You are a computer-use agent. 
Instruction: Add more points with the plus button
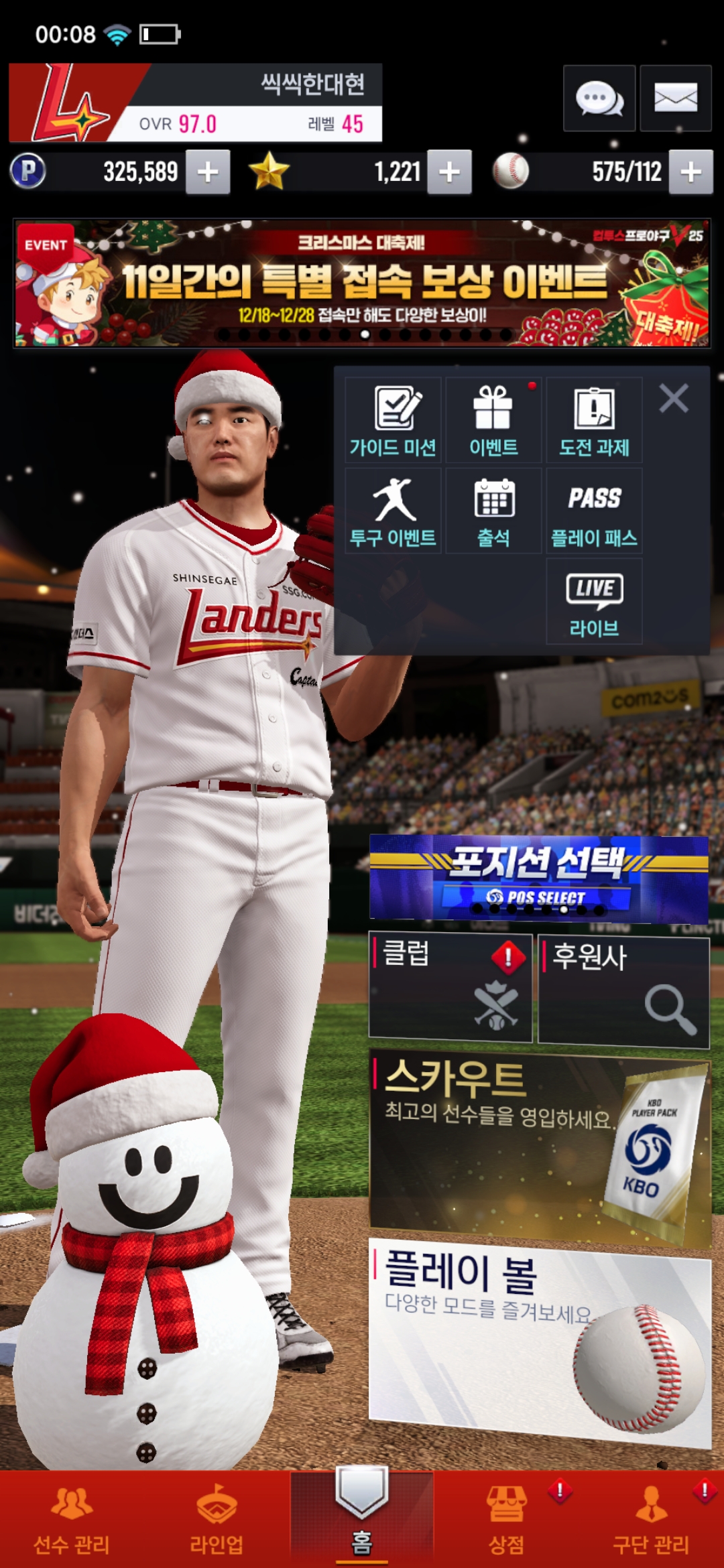(208, 172)
